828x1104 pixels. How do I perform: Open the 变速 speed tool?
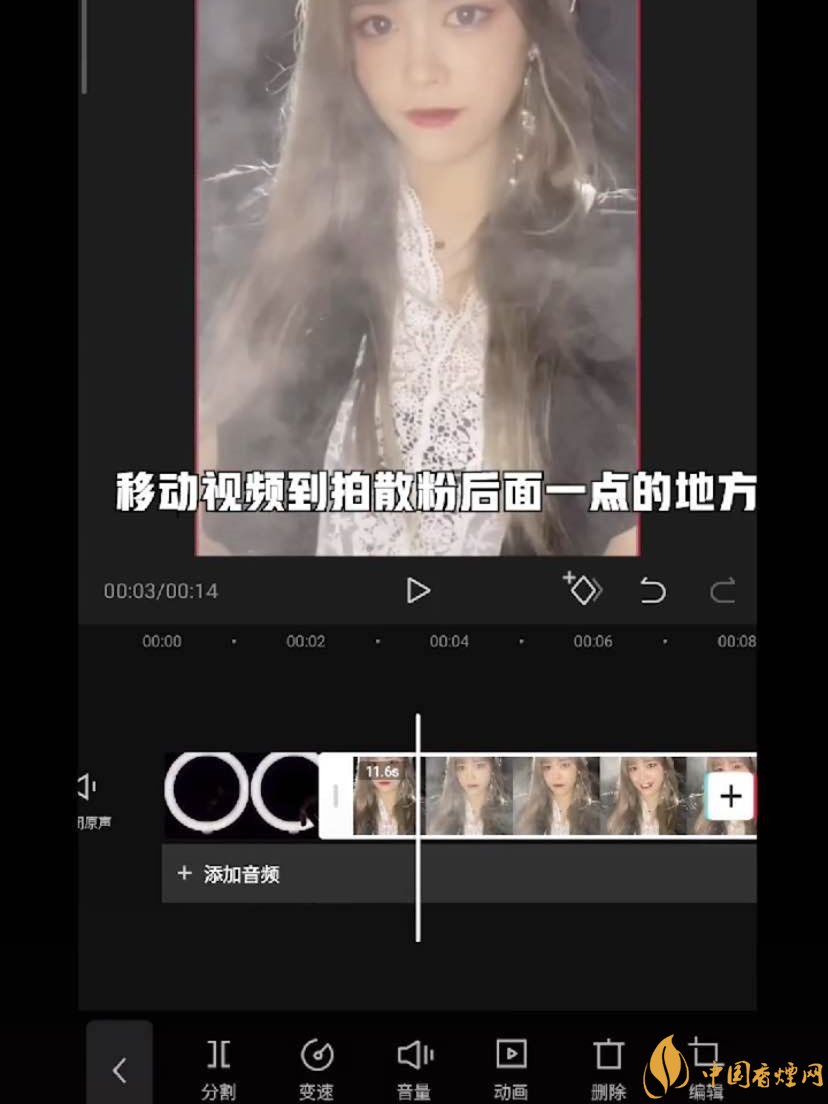click(316, 1066)
